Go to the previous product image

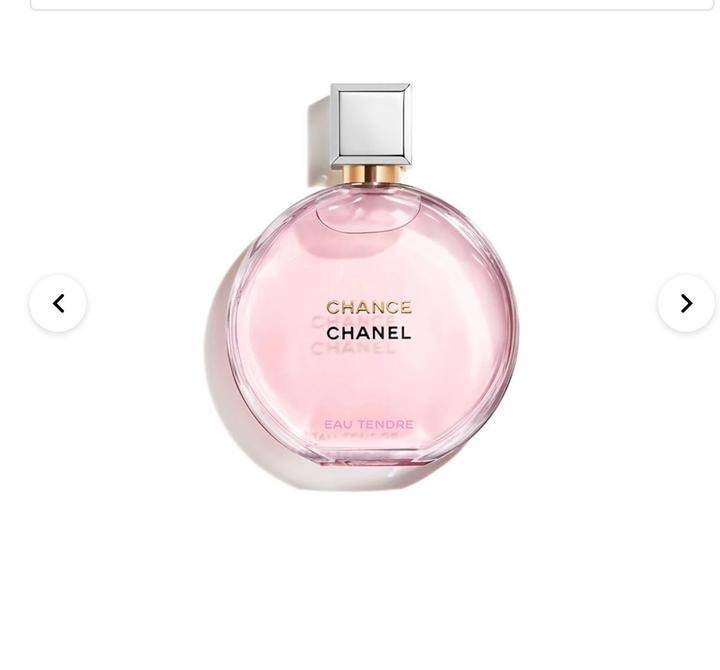[58, 303]
